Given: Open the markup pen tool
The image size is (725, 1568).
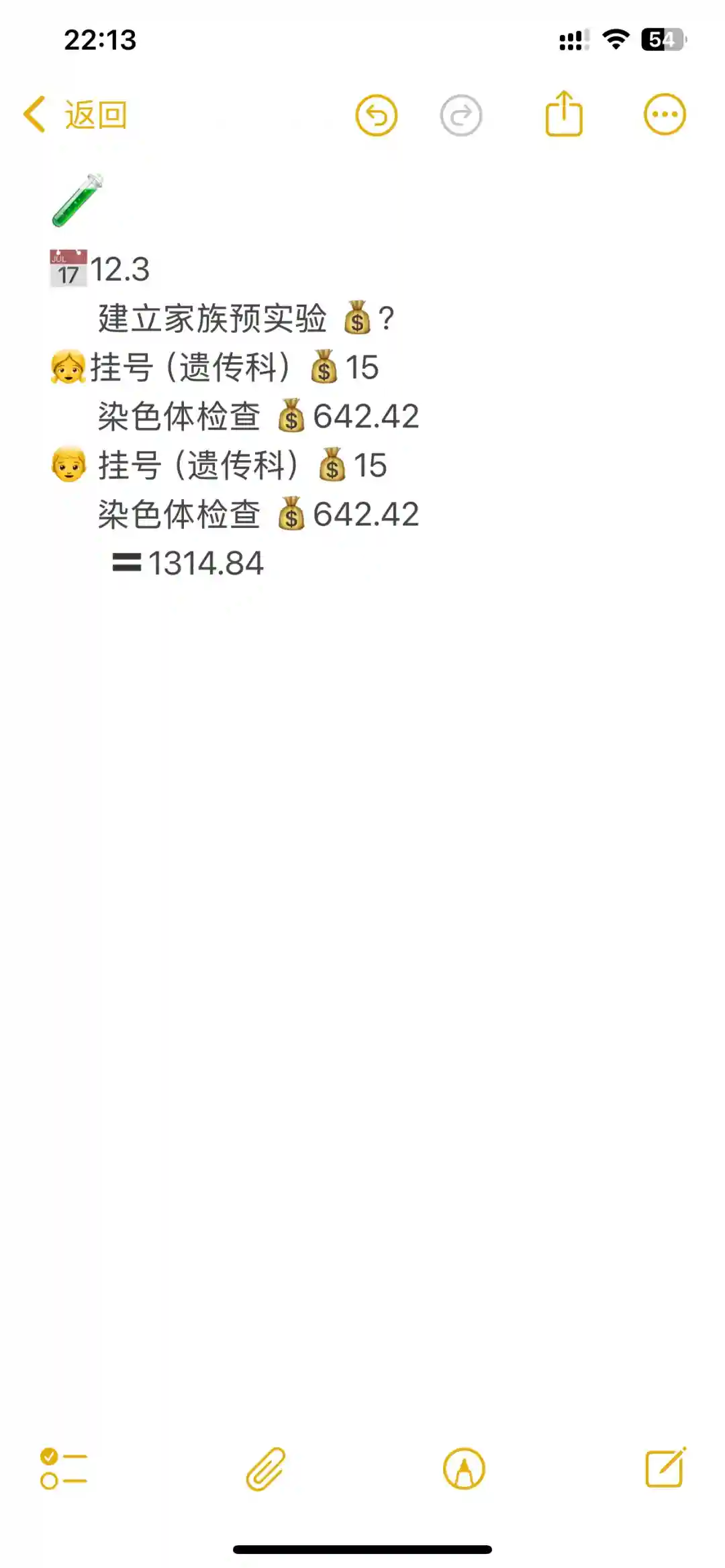Looking at the screenshot, I should [464, 1468].
